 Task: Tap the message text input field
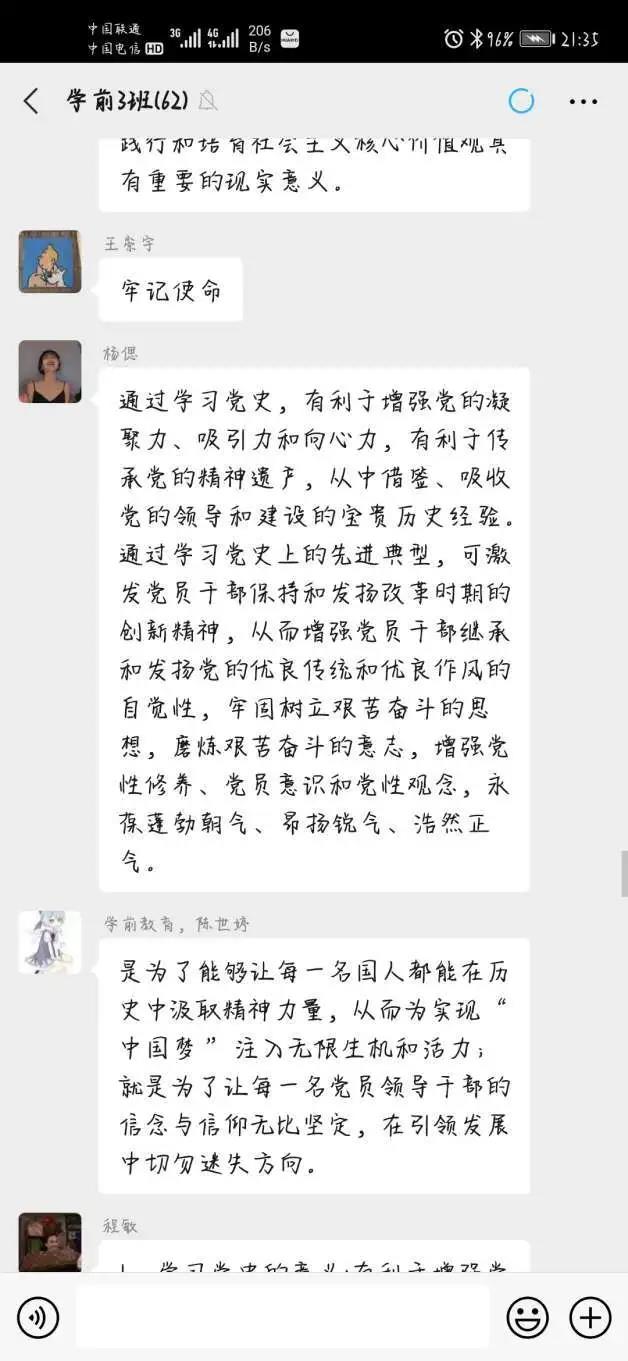click(x=282, y=1317)
